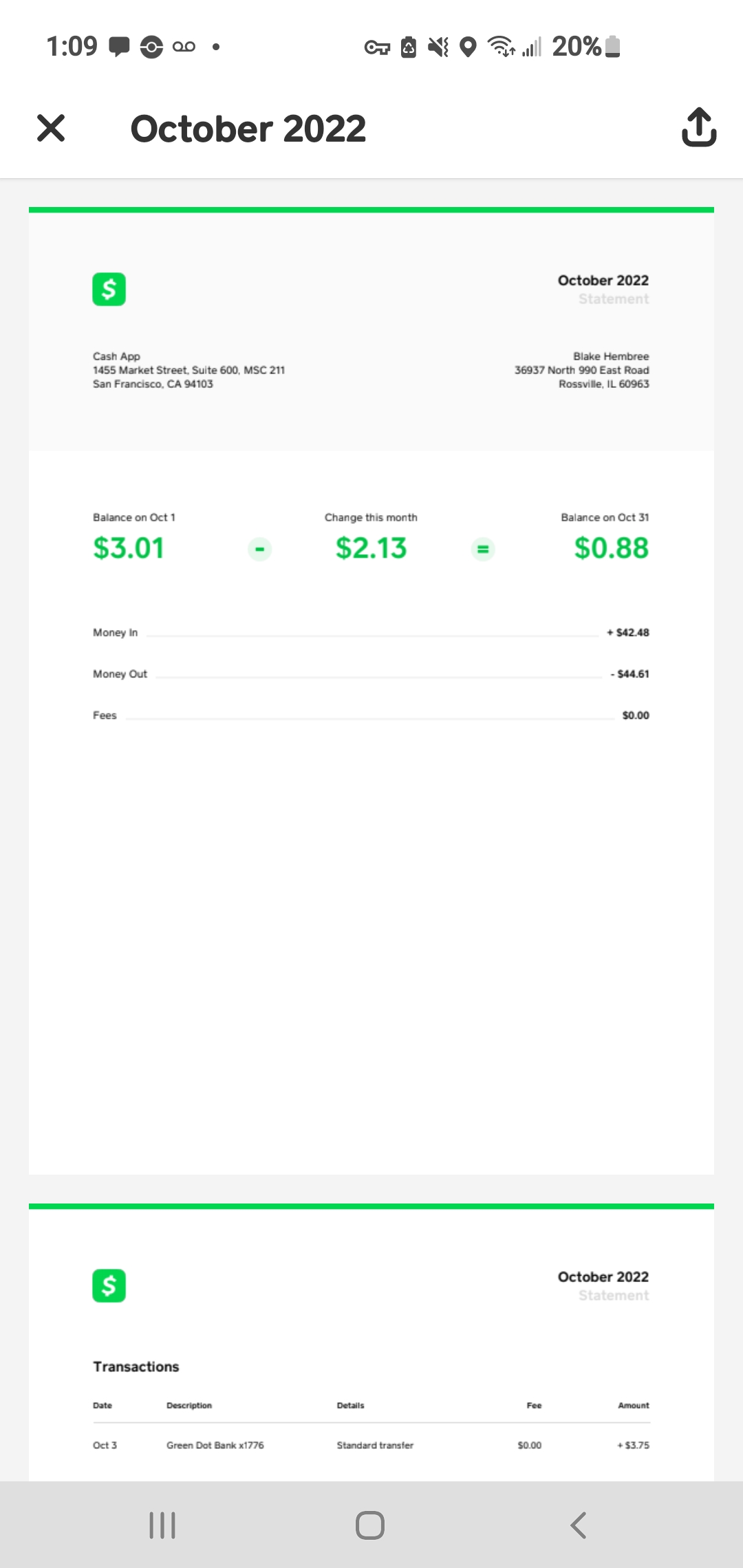This screenshot has width=743, height=1568.
Task: Open recent apps from the navigation bar
Action: (162, 1525)
